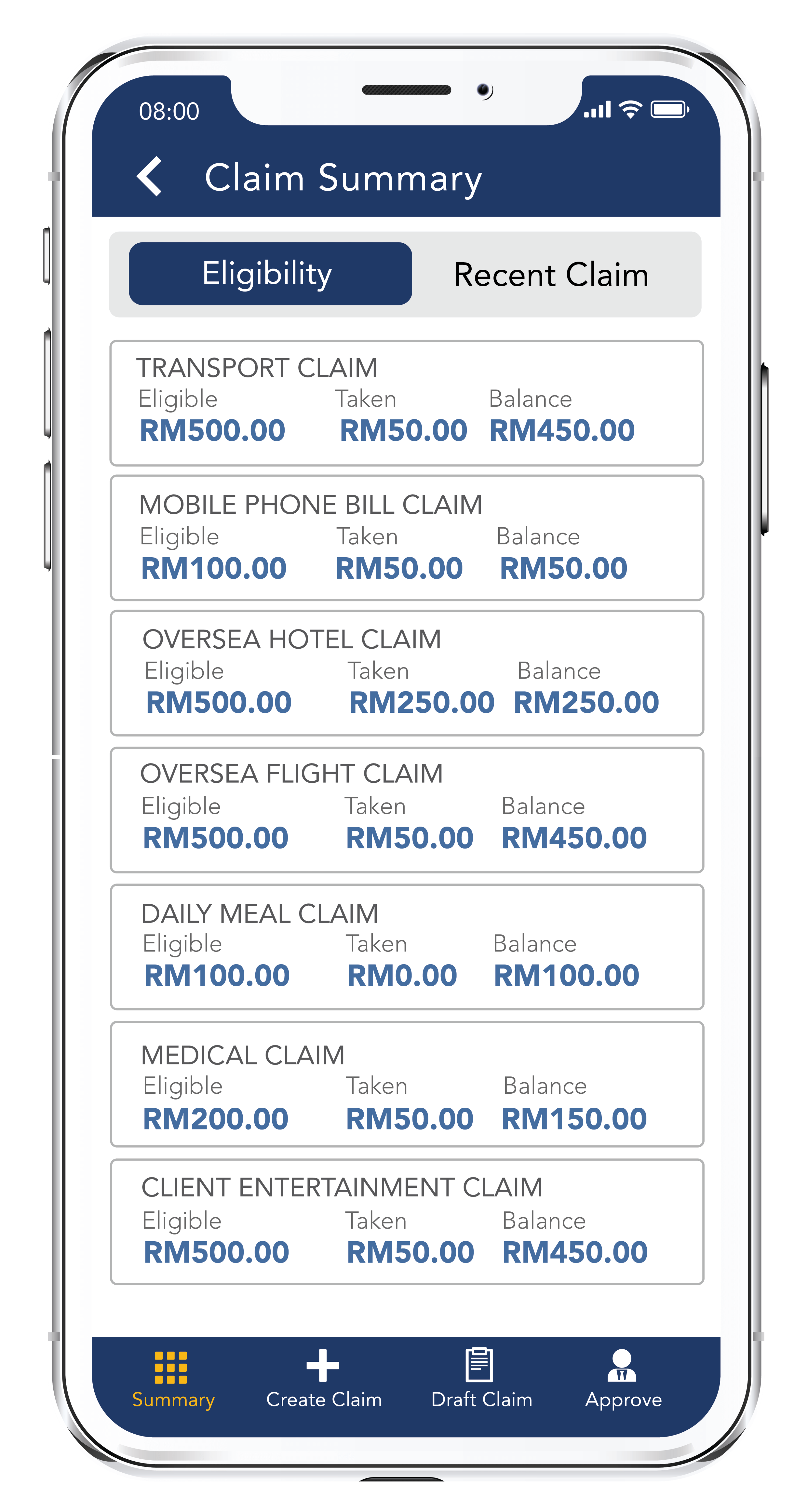View the Oversea Hotel Claim card
The width and height of the screenshot is (808, 1512).
[407, 673]
